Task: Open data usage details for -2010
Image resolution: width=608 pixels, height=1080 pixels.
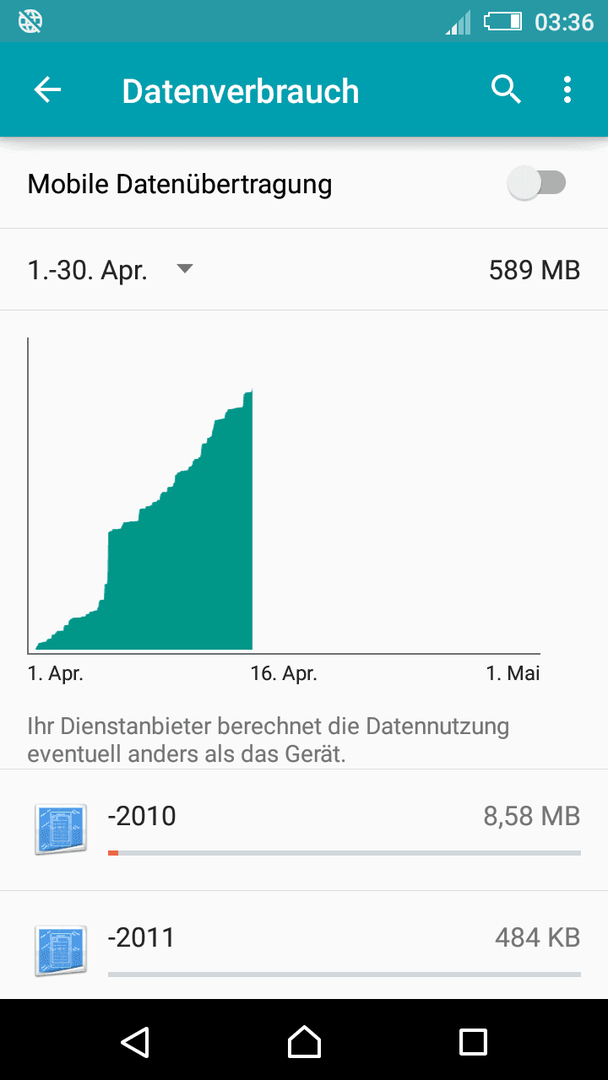Action: tap(304, 829)
